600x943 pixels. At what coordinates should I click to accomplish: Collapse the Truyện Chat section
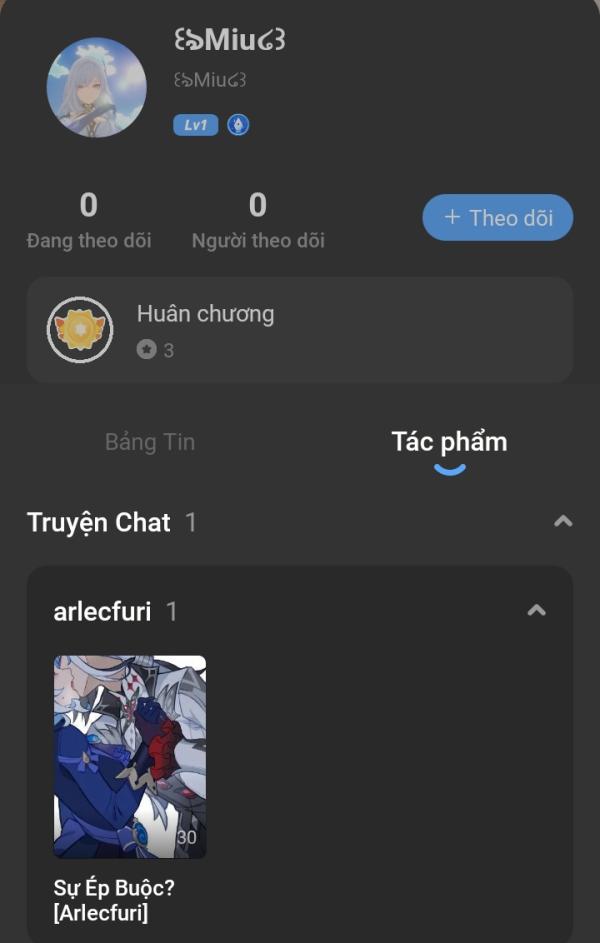(563, 521)
